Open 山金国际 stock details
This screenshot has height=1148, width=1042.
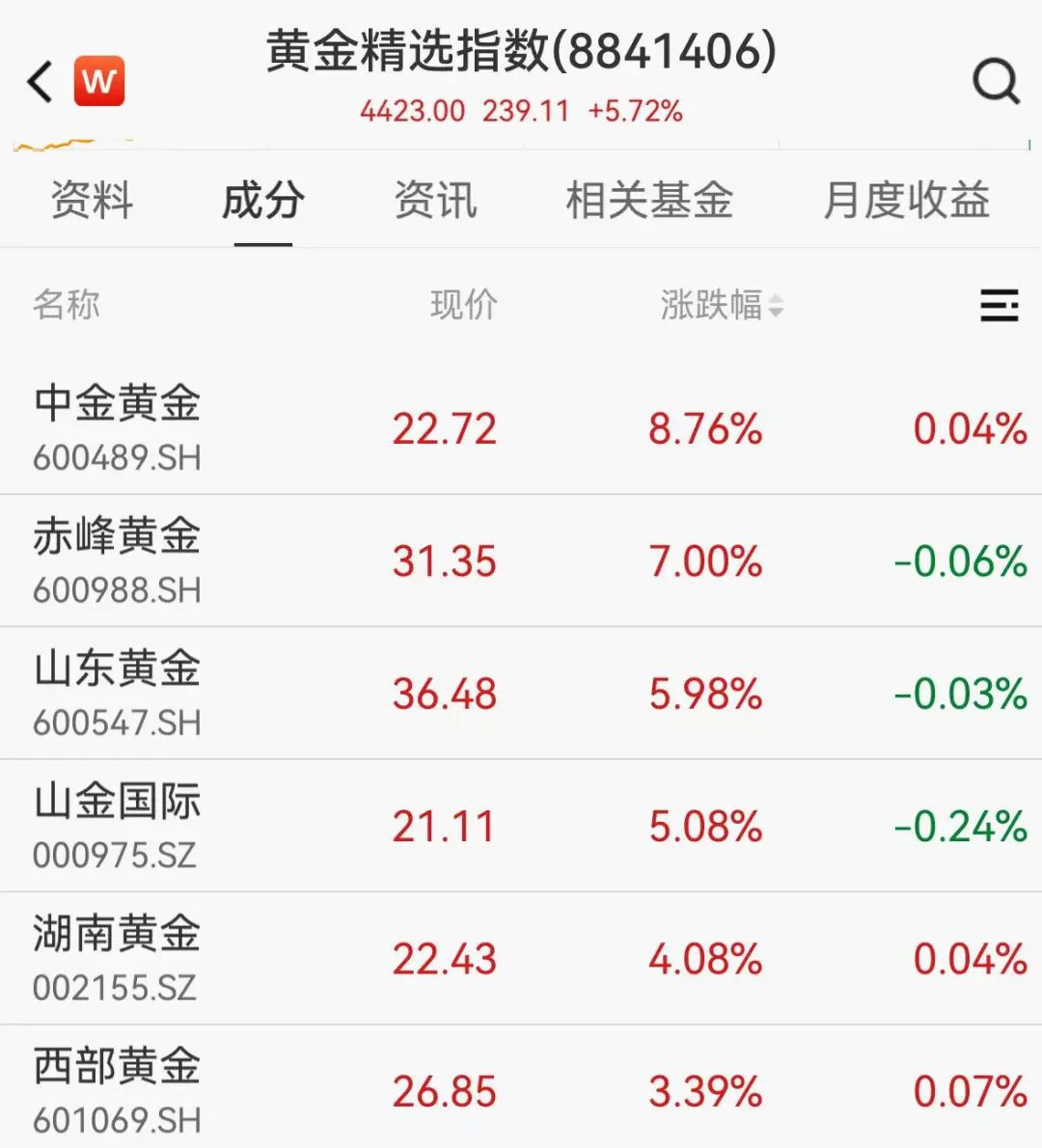click(x=118, y=825)
